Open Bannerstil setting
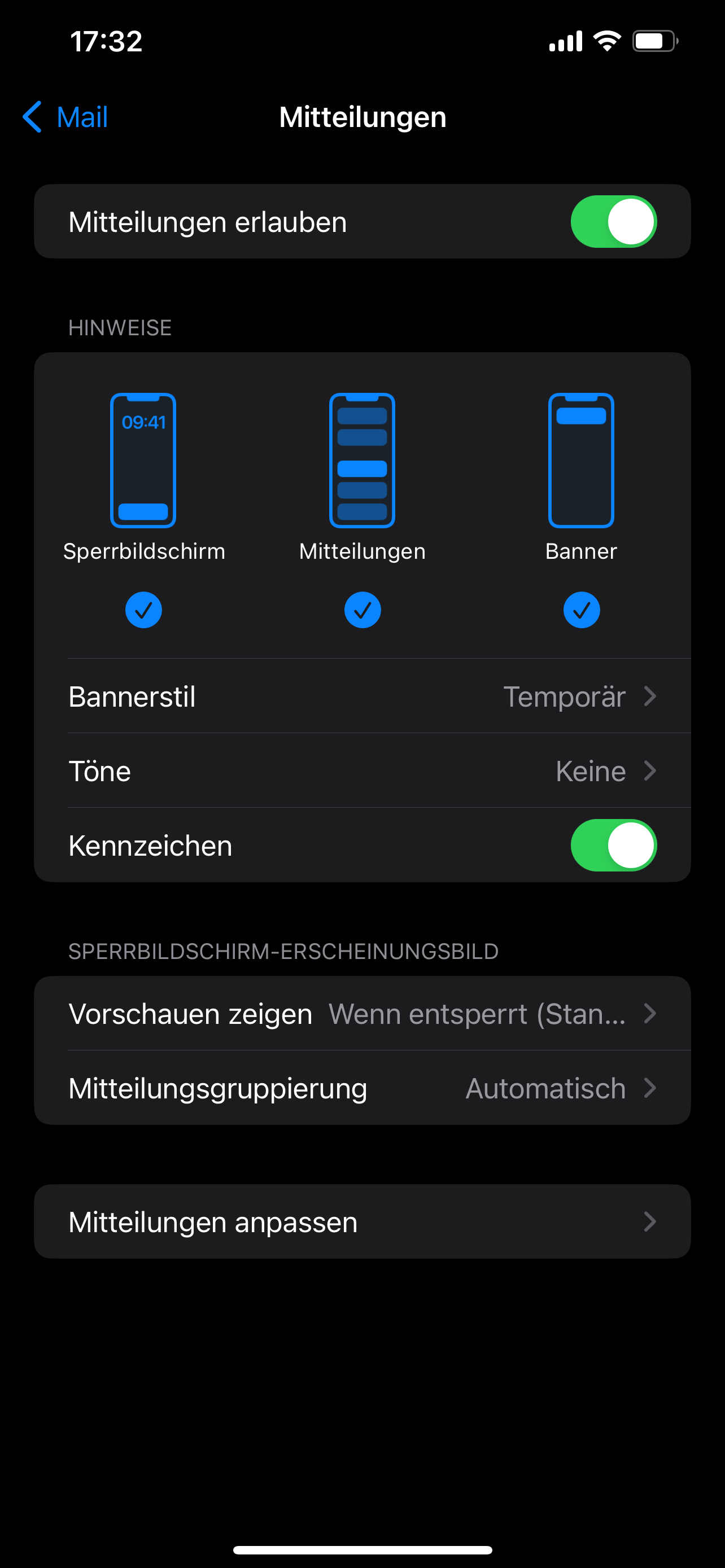725x1568 pixels. [x=362, y=697]
